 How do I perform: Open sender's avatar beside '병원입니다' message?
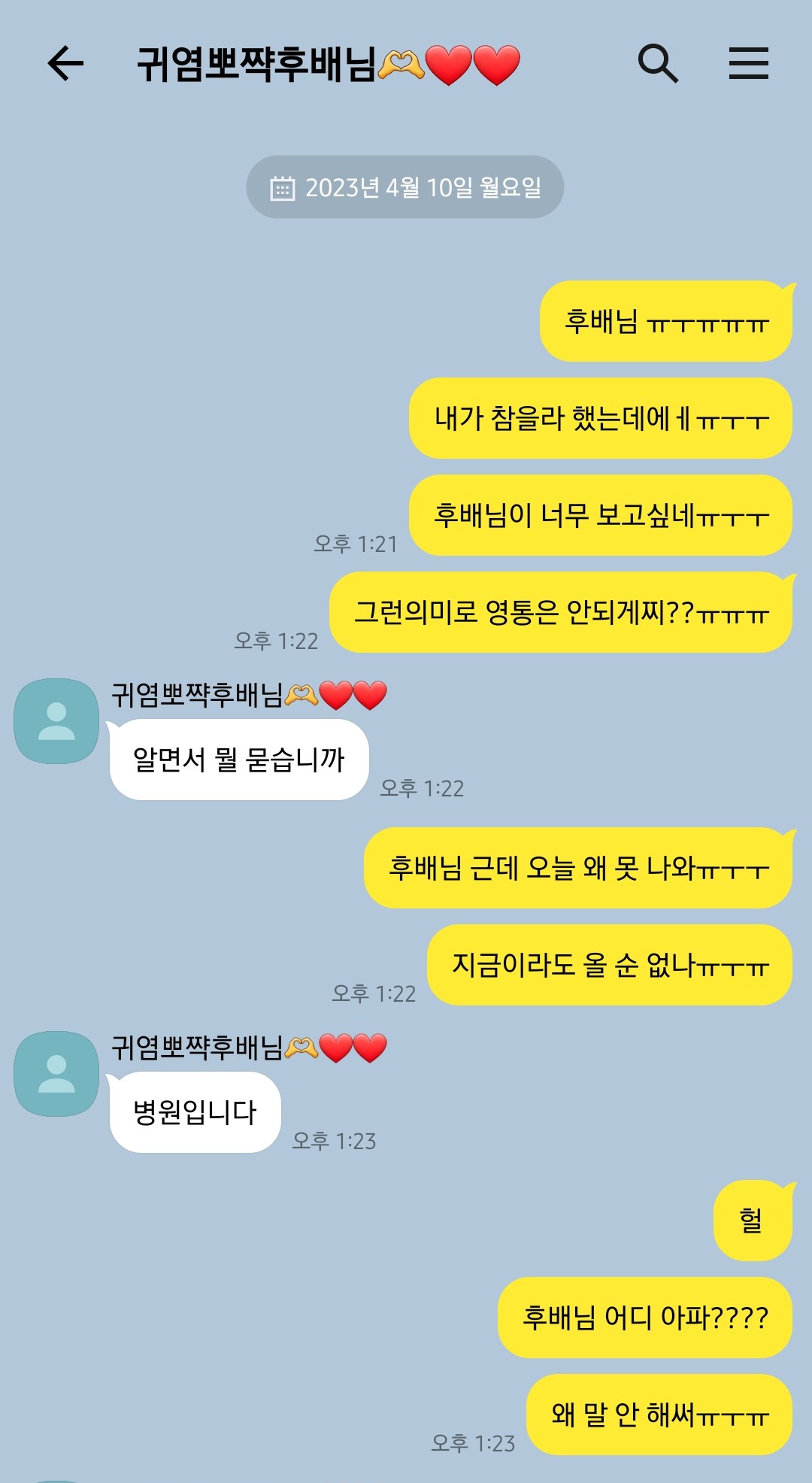[x=56, y=1073]
